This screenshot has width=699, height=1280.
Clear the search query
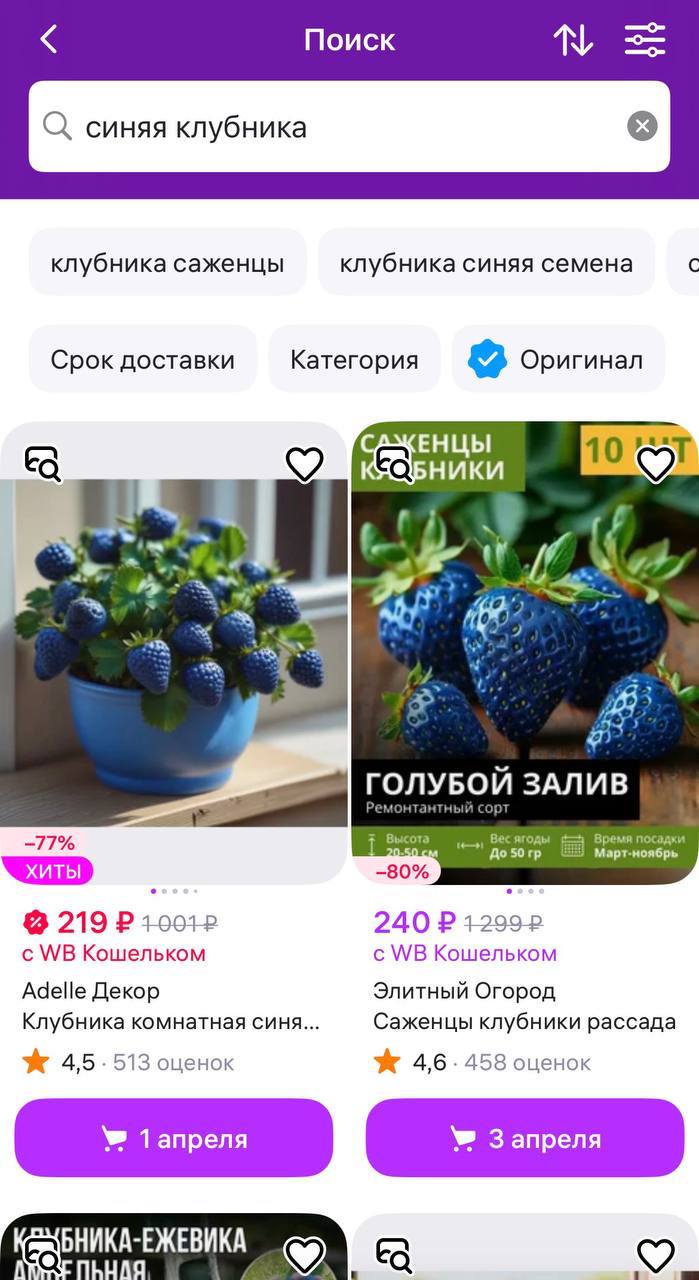pos(642,127)
